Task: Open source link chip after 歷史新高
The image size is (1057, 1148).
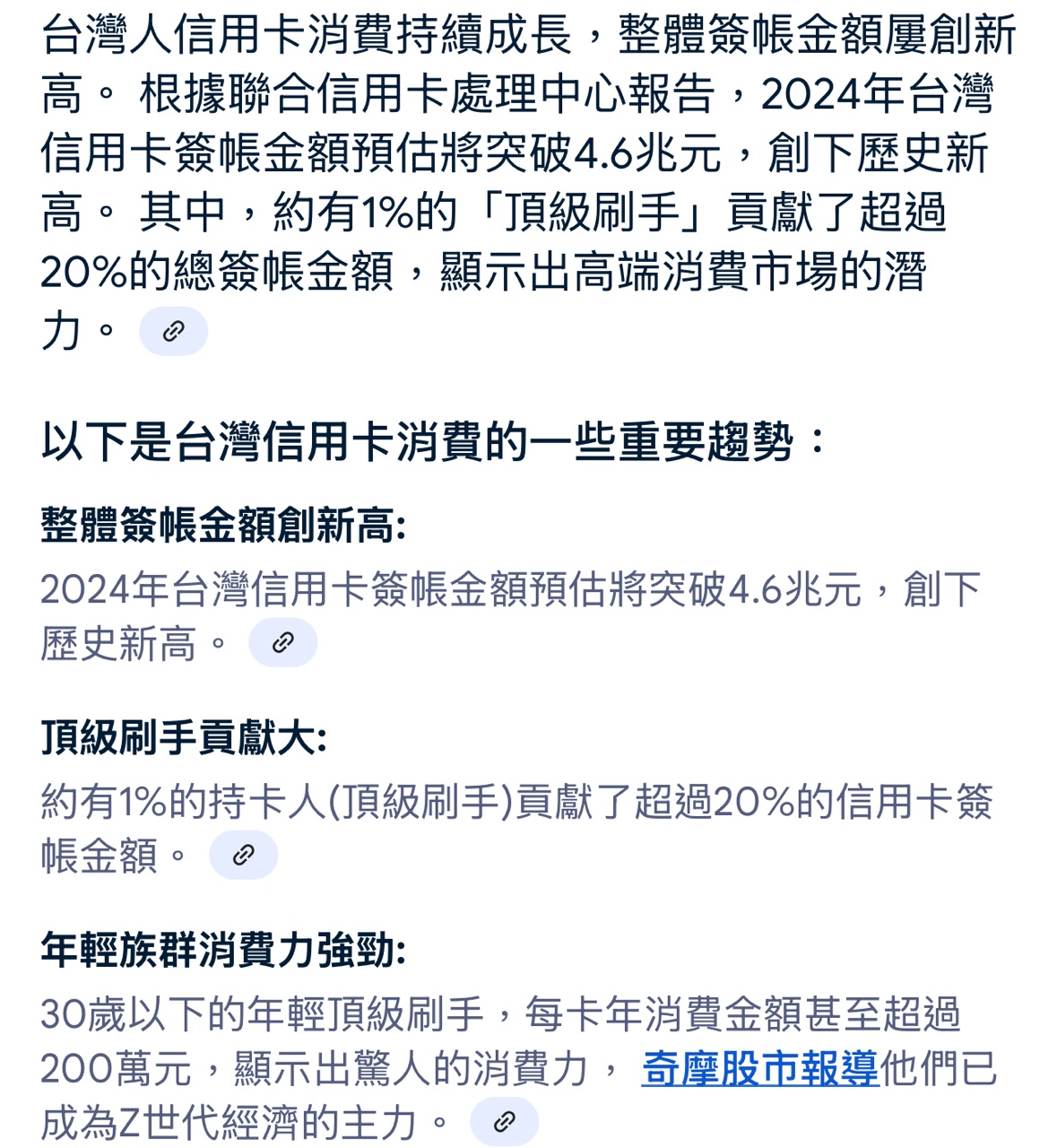Action: click(x=282, y=642)
